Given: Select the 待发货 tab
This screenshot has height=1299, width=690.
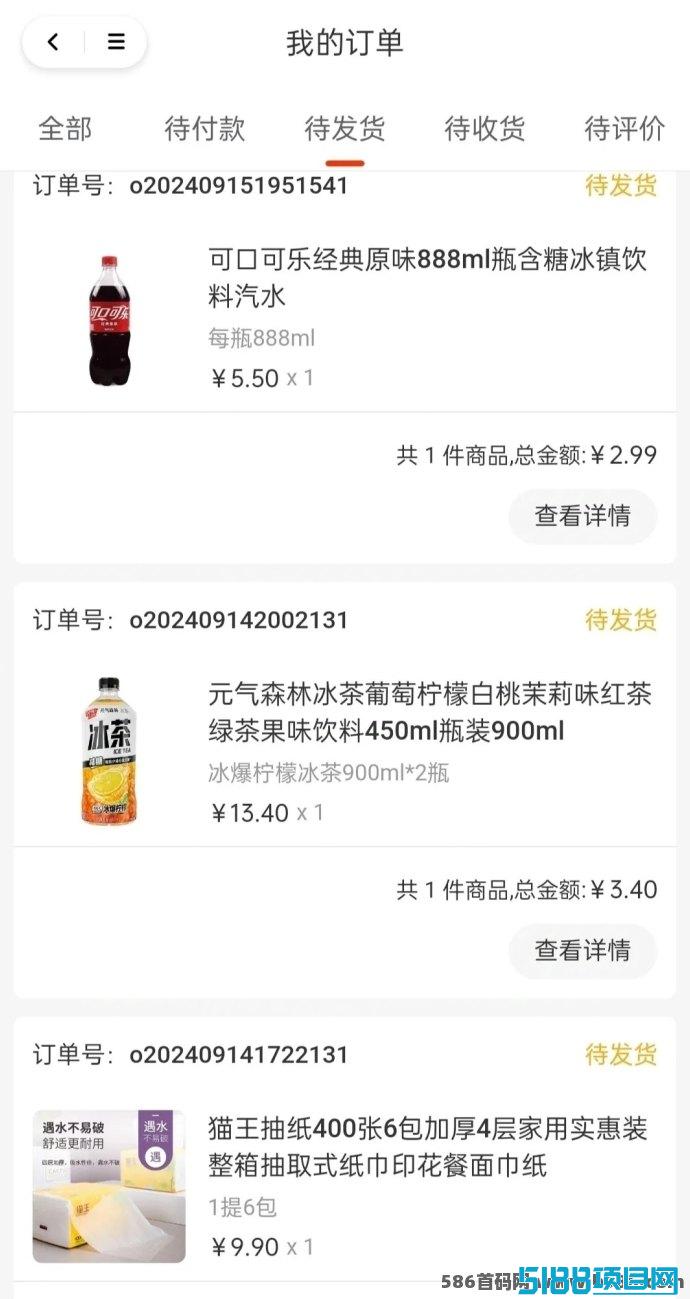Looking at the screenshot, I should 344,128.
